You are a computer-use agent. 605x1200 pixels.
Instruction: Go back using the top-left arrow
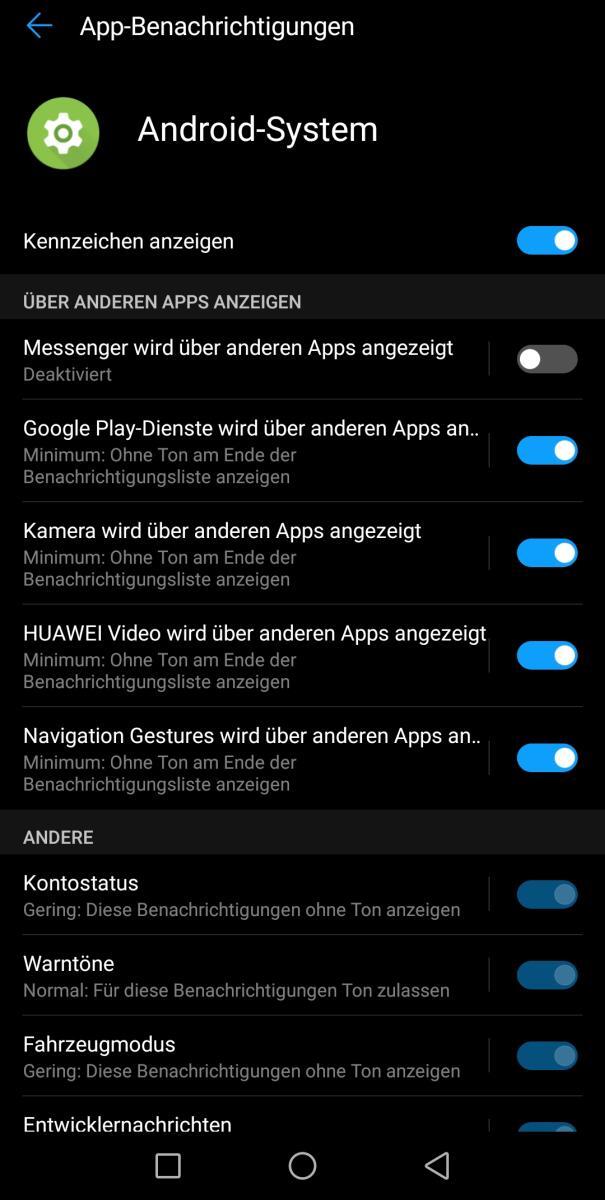39,26
